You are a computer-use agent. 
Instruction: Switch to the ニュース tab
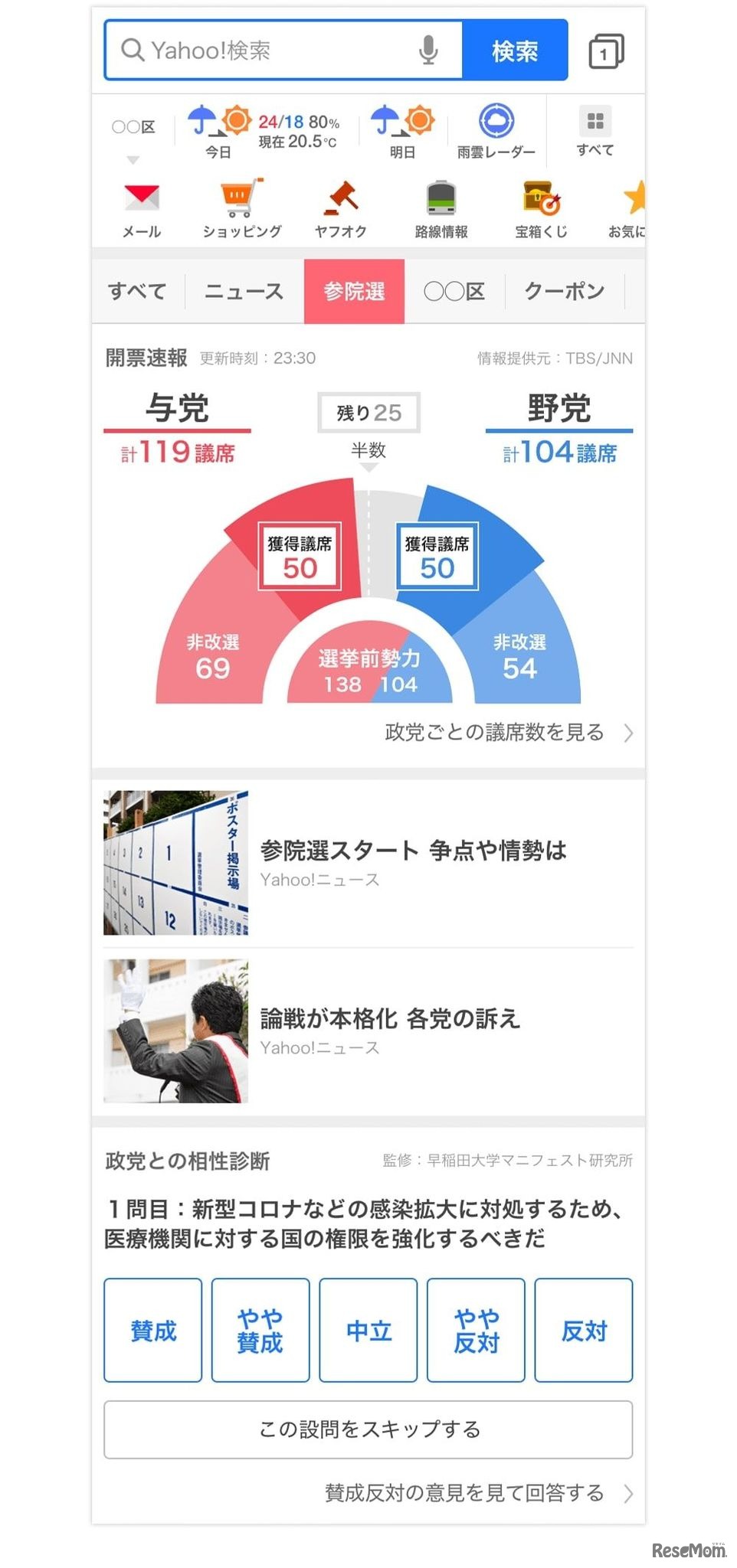coord(244,292)
